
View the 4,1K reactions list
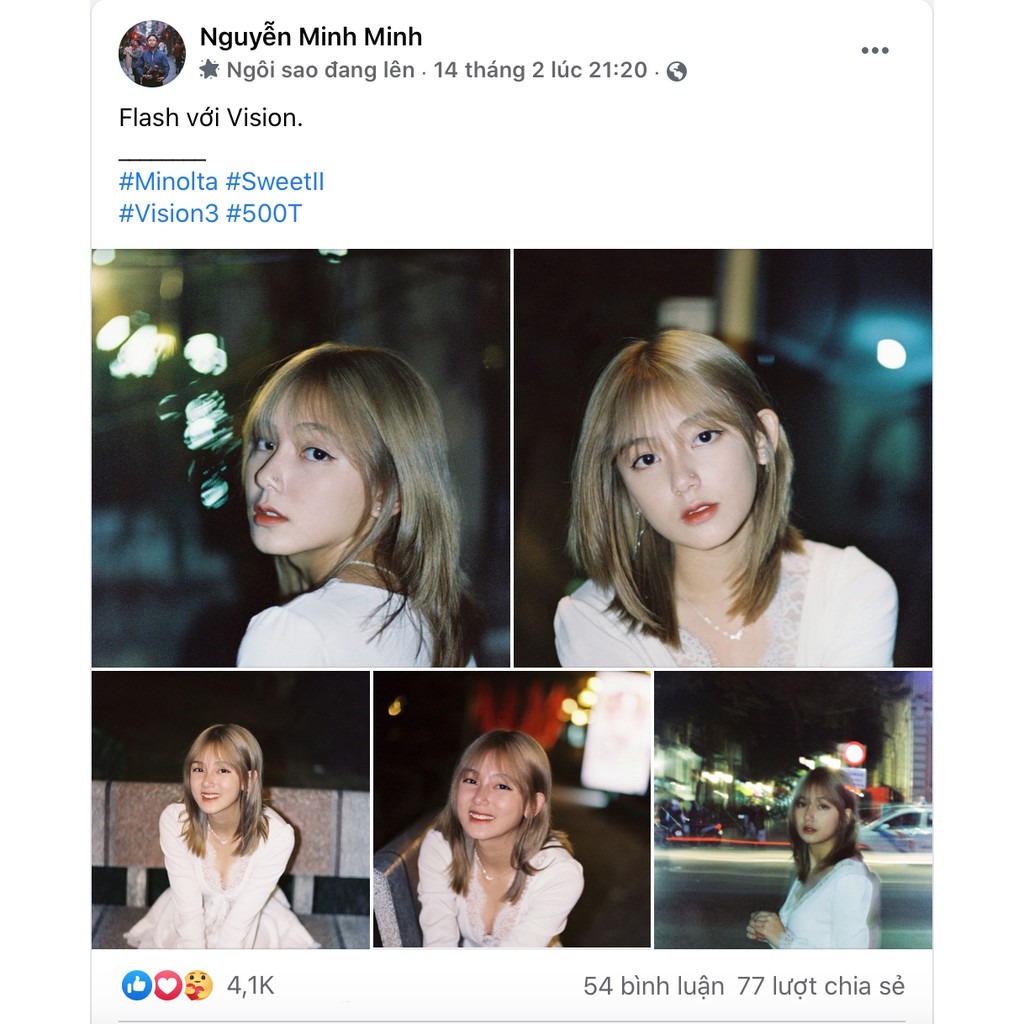coord(250,986)
